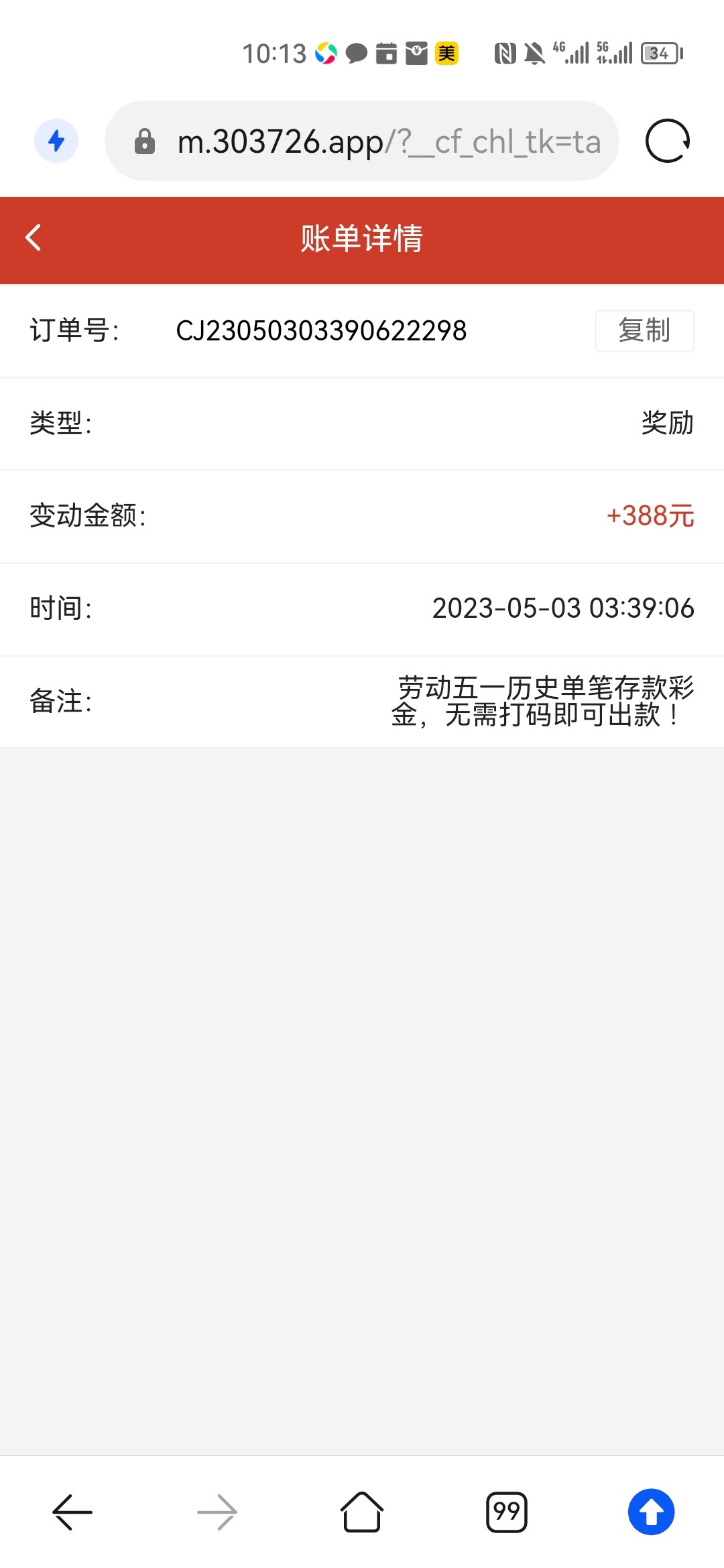Copy the order number with 复制 button
The width and height of the screenshot is (724, 1568).
click(644, 330)
